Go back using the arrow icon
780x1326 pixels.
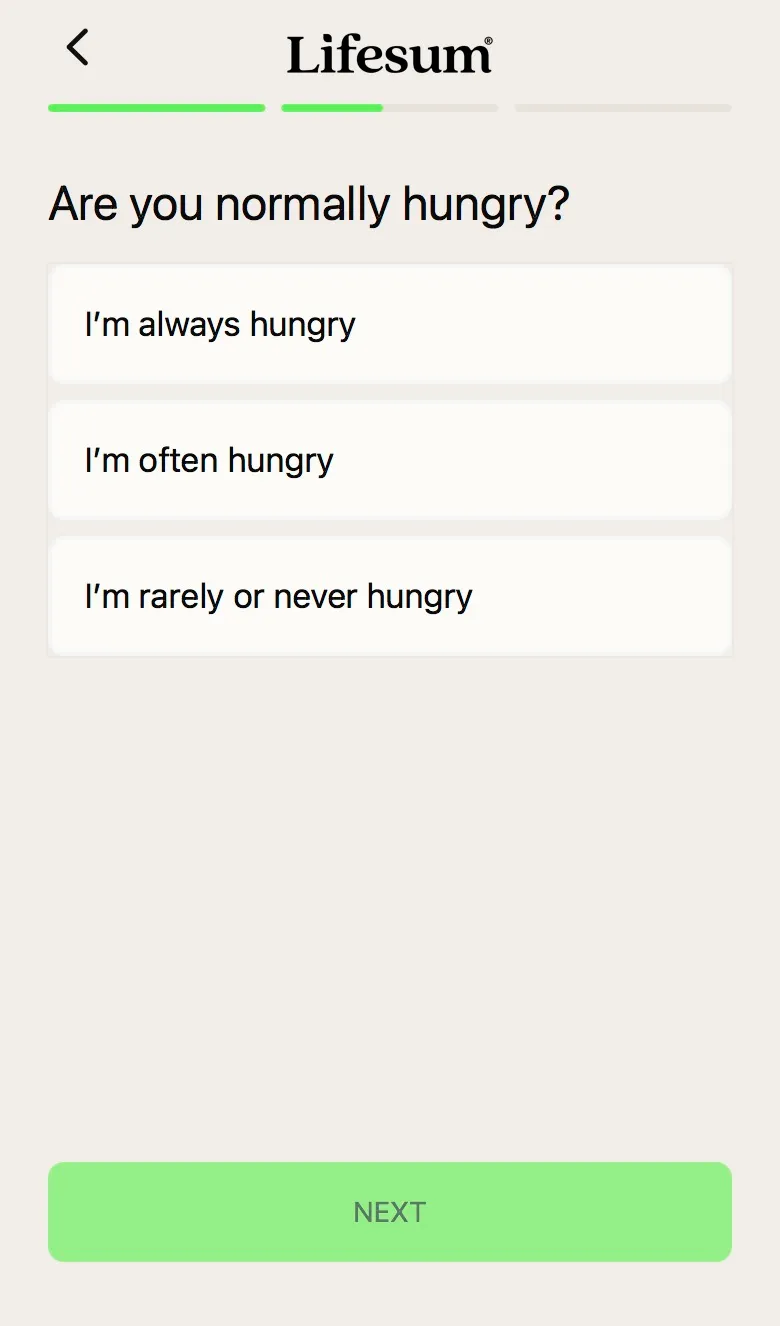(77, 47)
